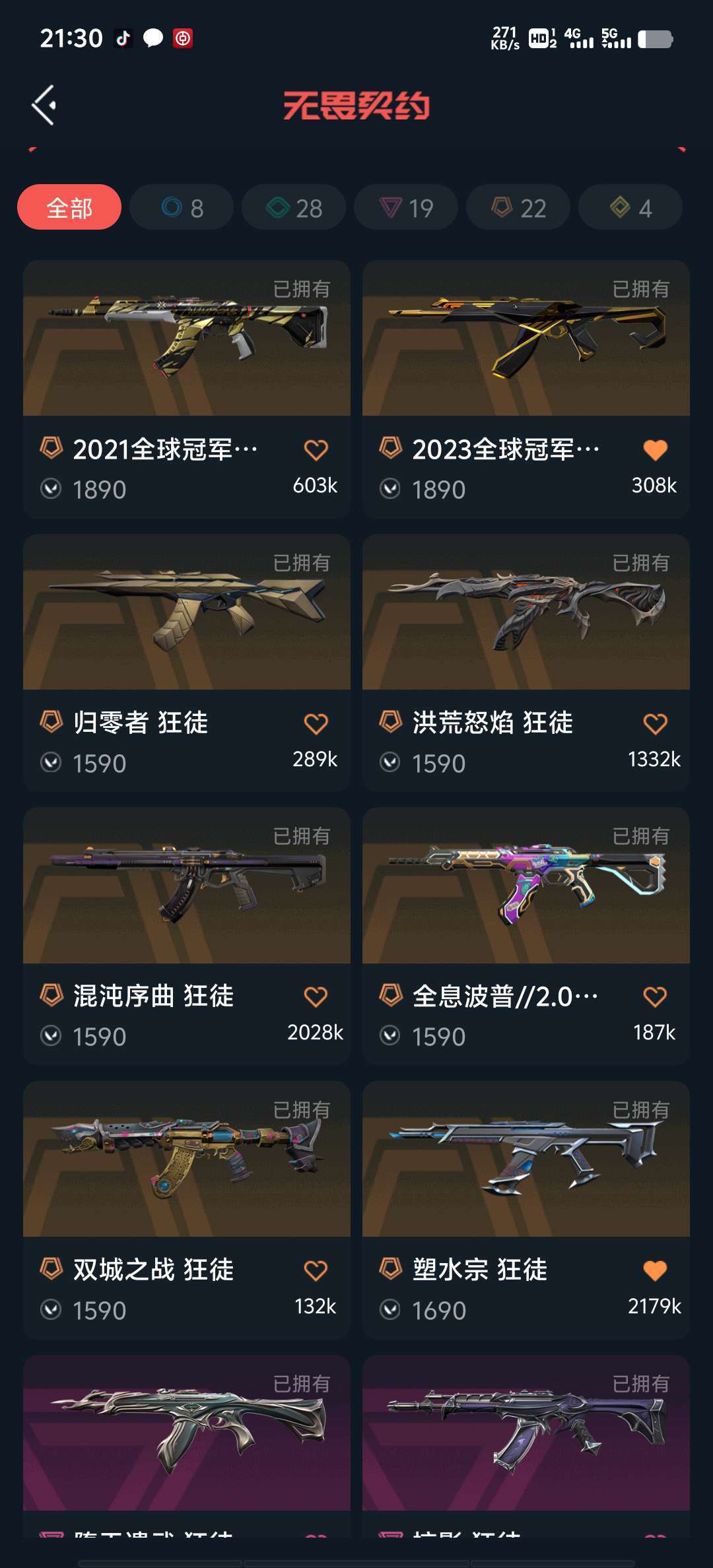Filter skins by the yellow tier with 4 items
The image size is (713, 1568).
pos(630,207)
